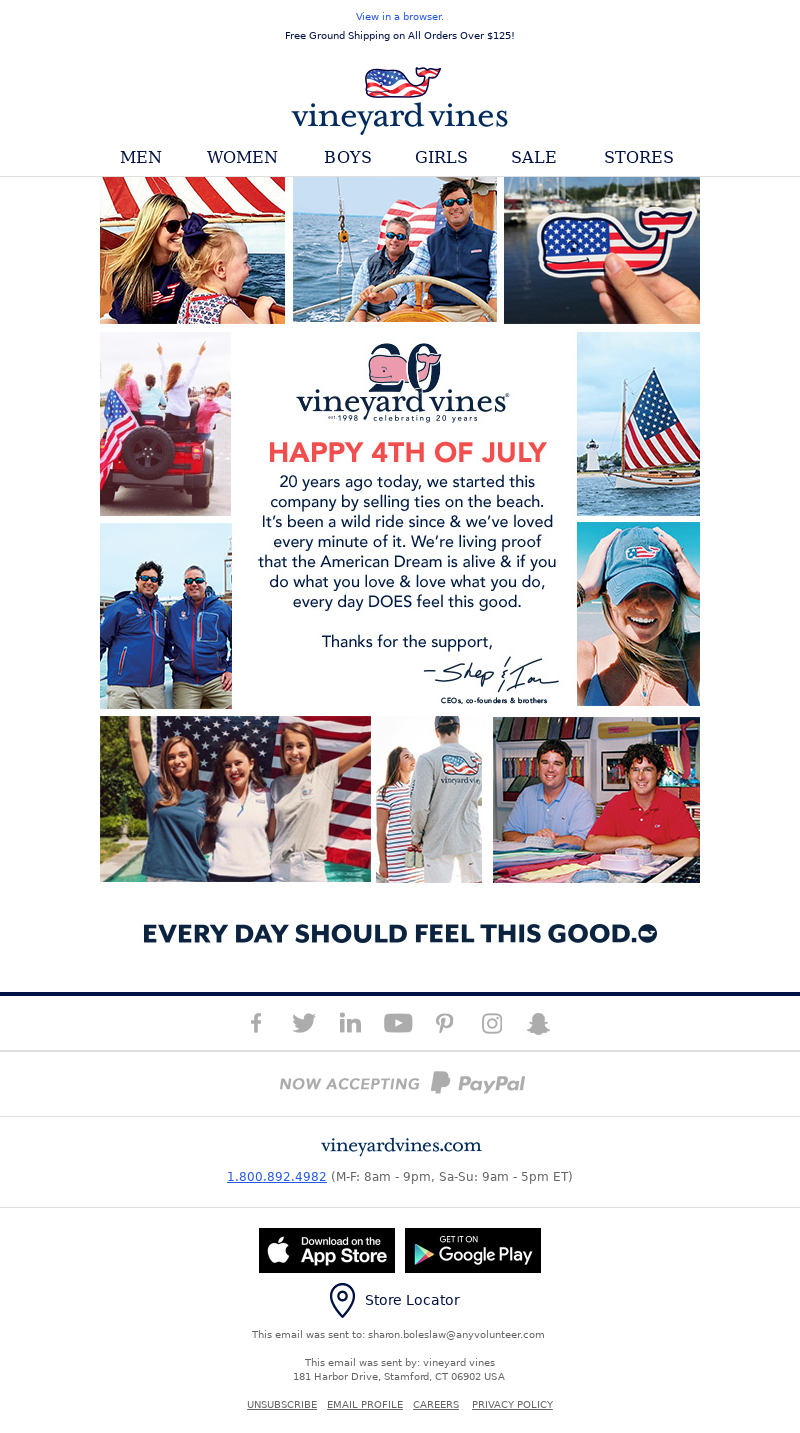Image resolution: width=800 pixels, height=1433 pixels.
Task: Open the Snapchat ghost icon
Action: point(539,1023)
